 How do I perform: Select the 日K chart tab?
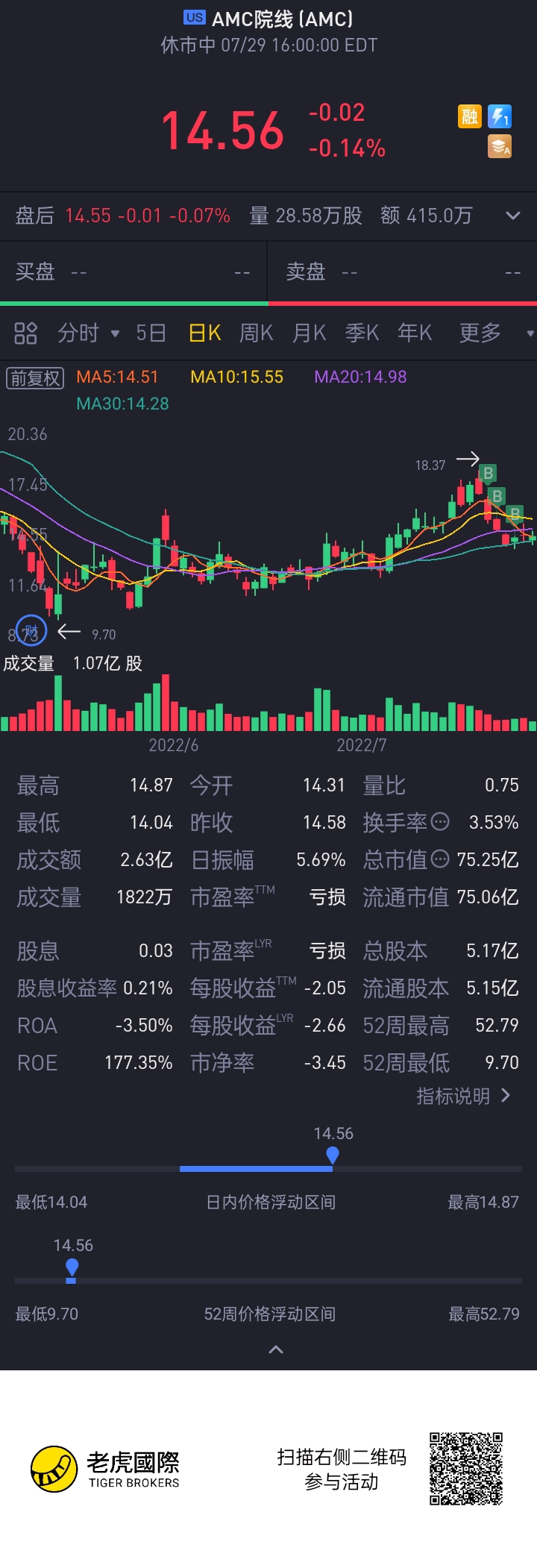tap(204, 333)
